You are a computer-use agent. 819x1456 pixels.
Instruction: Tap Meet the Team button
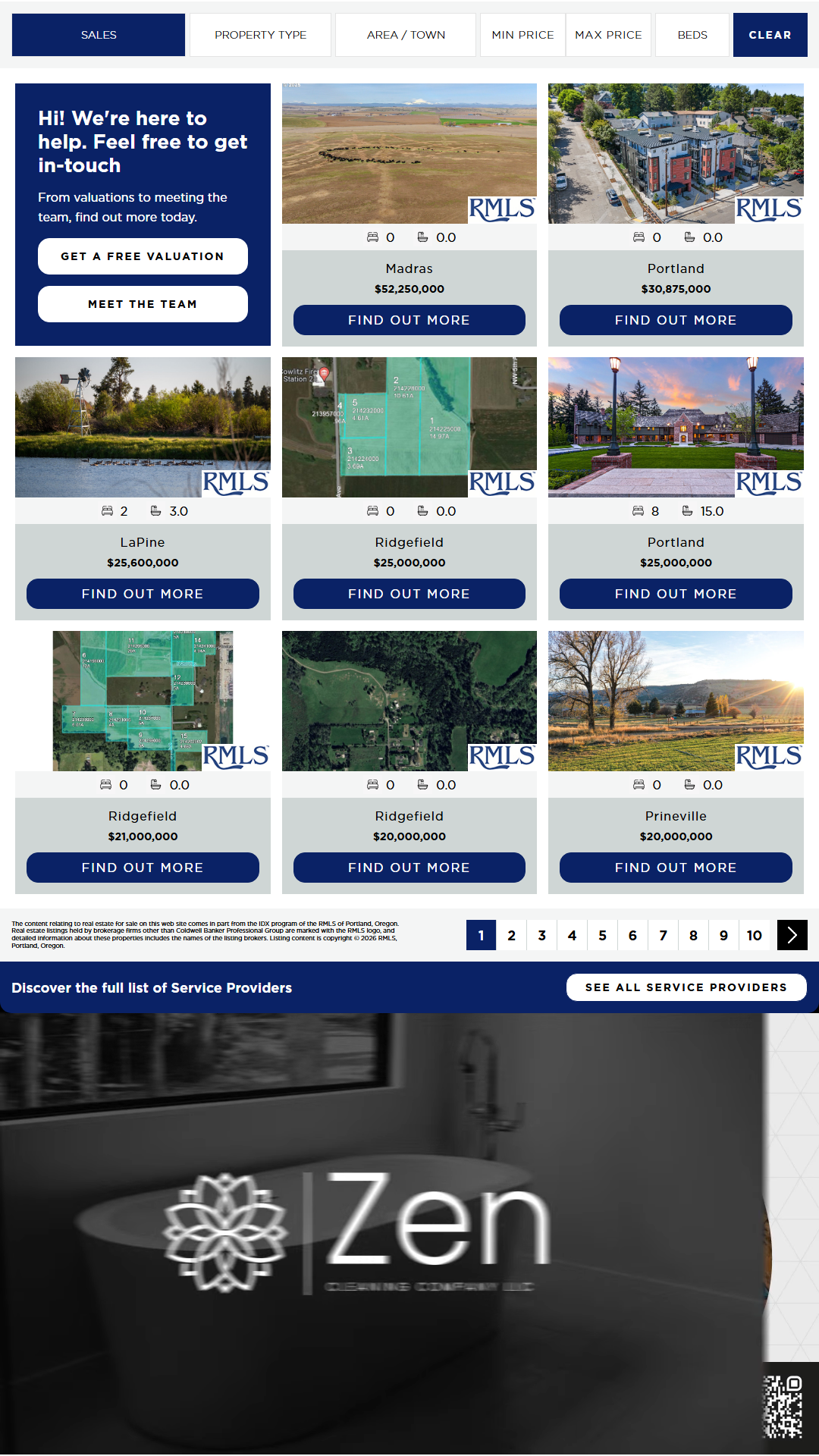click(x=143, y=304)
